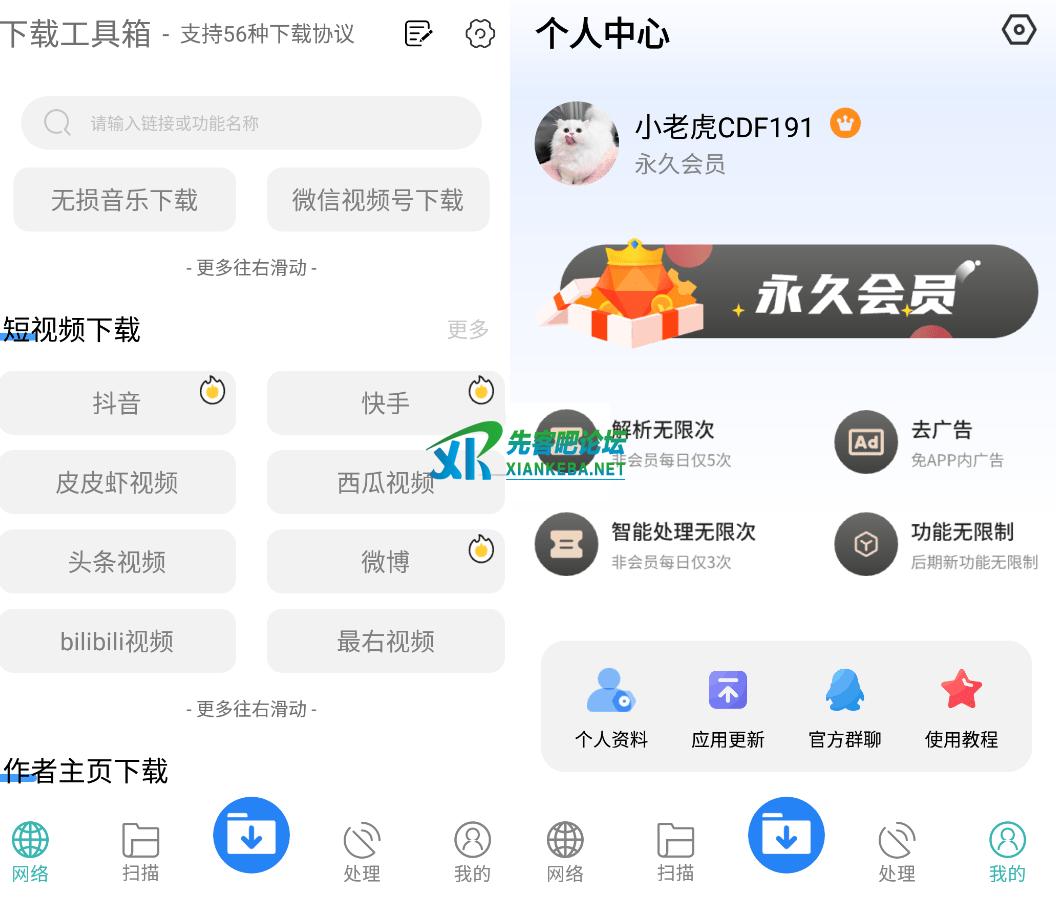Open the hexagon settings icon in 个人中心
Viewport: 1056px width, 903px height.
pyautogui.click(x=1018, y=30)
